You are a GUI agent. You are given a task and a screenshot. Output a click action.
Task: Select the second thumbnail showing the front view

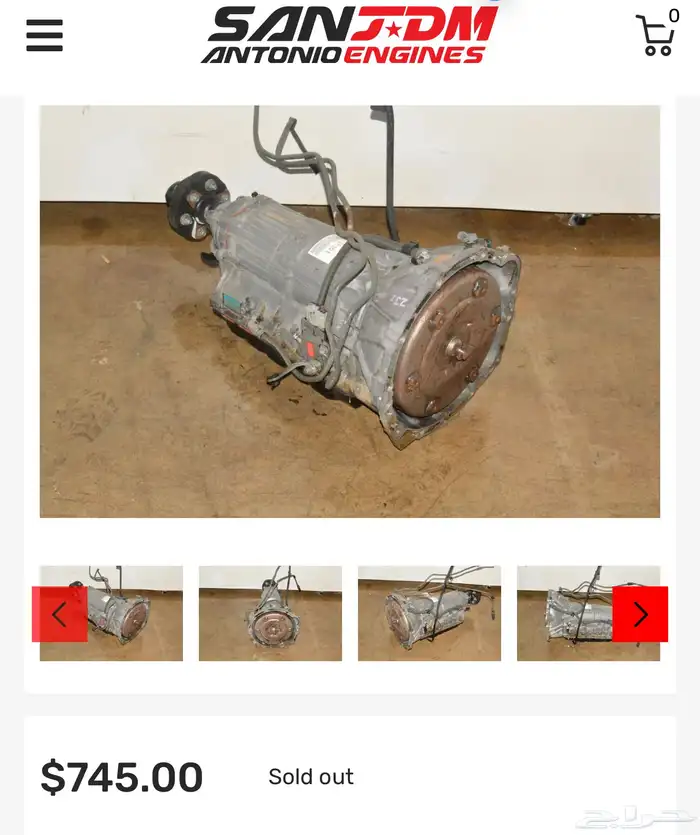[x=270, y=613]
